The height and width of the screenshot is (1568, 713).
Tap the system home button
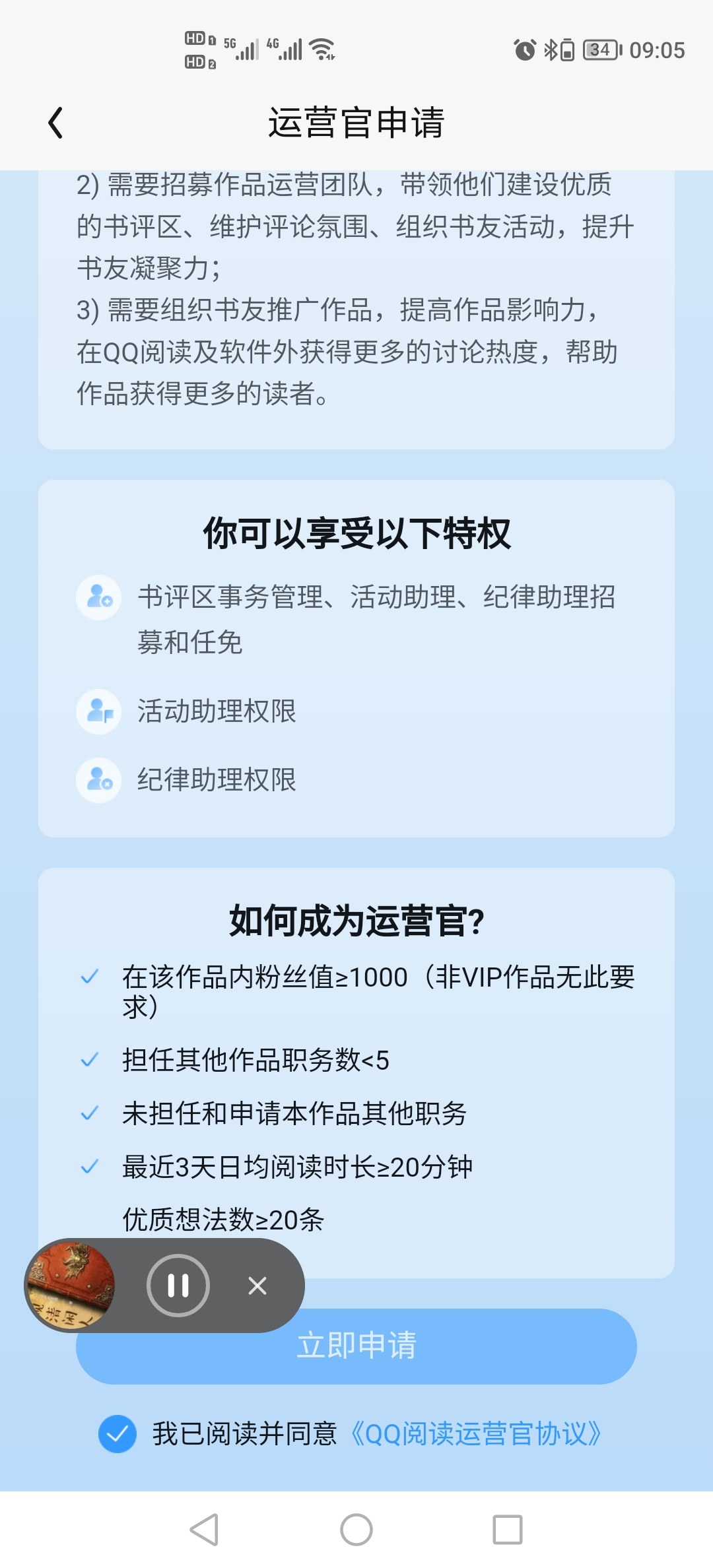click(x=356, y=1530)
